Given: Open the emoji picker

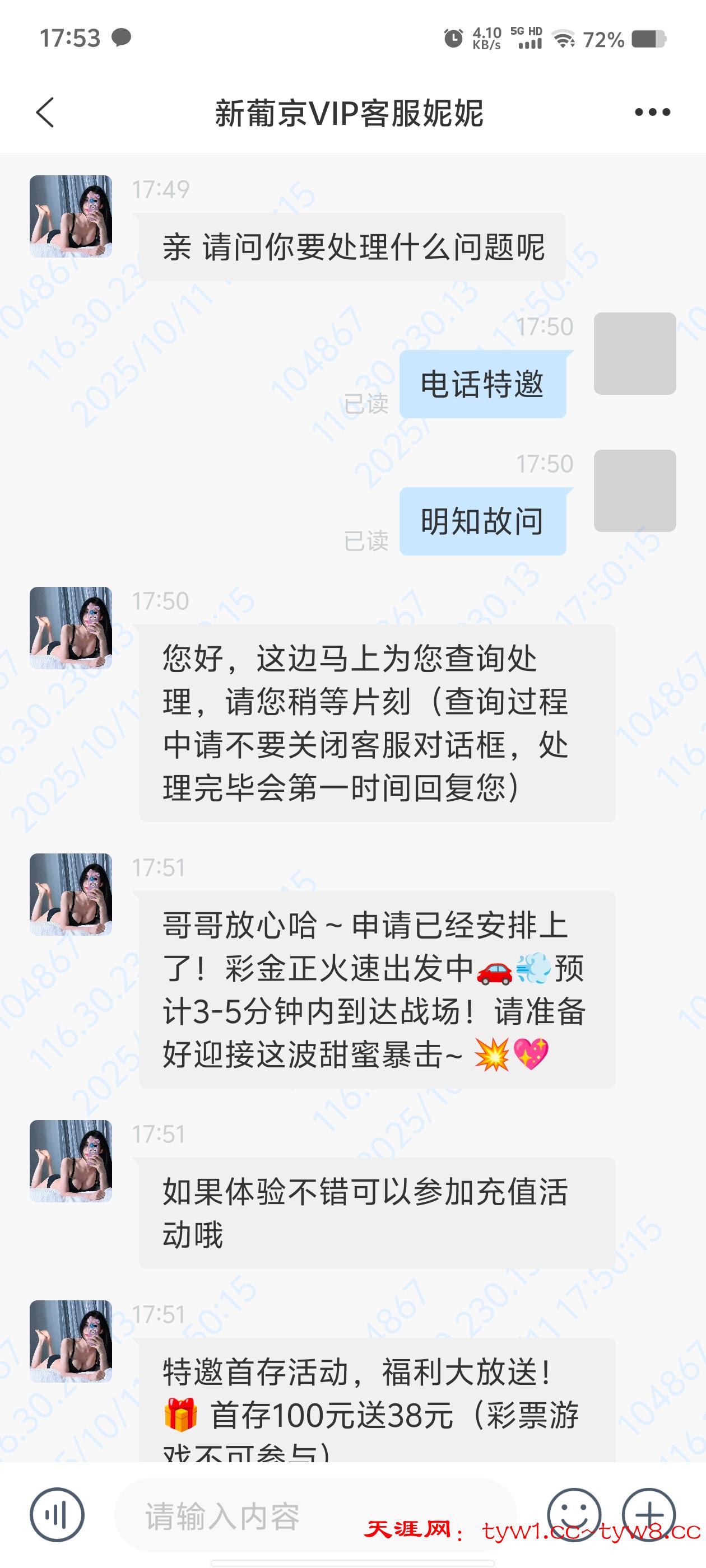Looking at the screenshot, I should point(573,1514).
